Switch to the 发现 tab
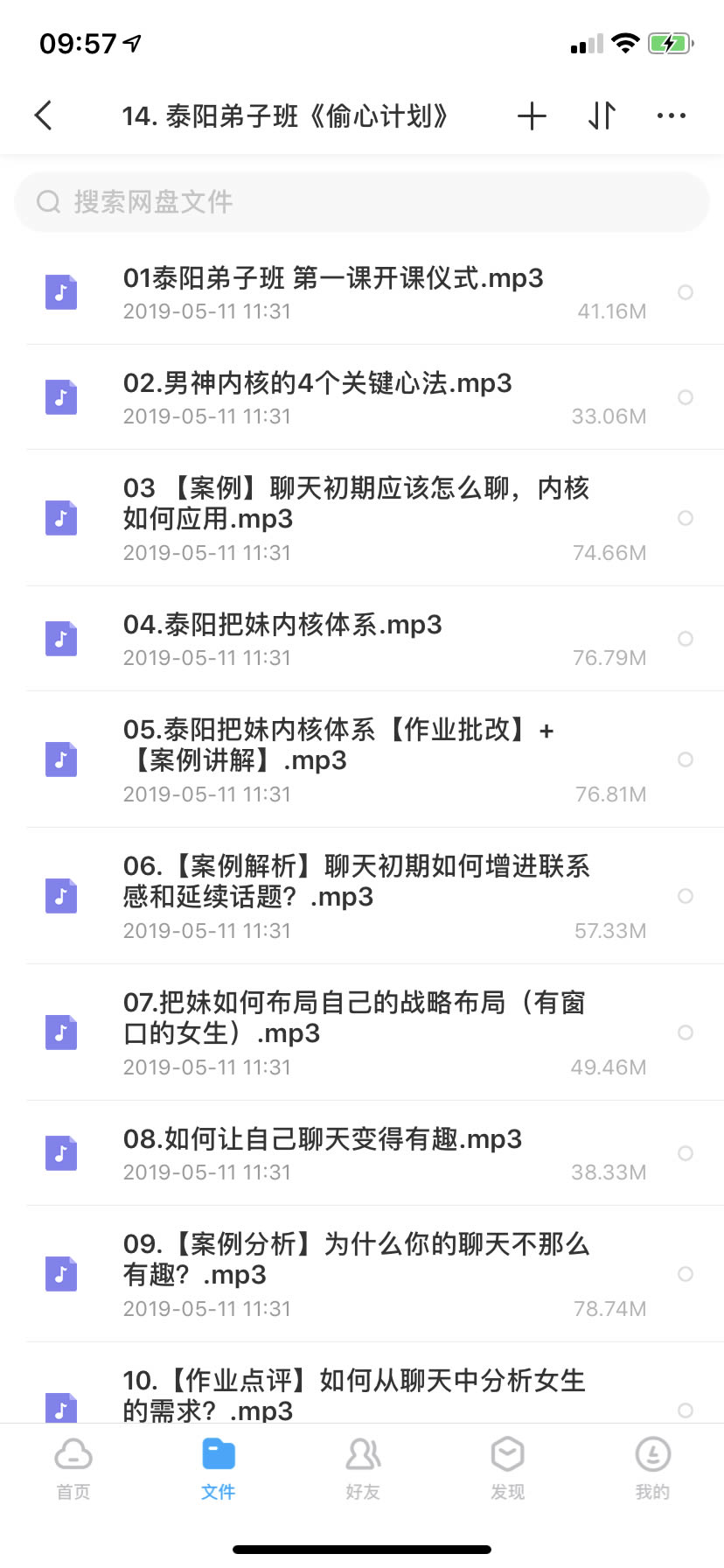 click(x=508, y=1468)
